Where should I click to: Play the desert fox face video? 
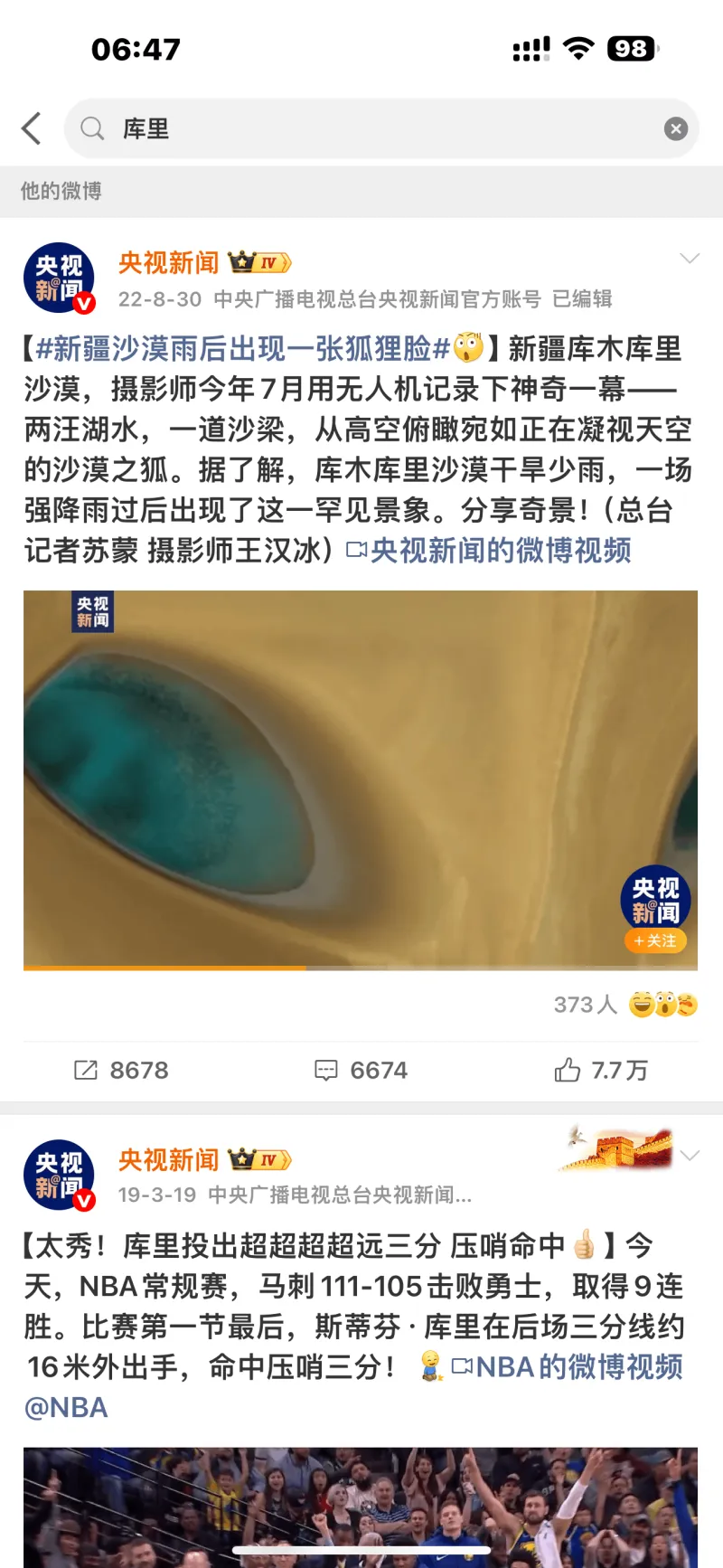coord(360,779)
